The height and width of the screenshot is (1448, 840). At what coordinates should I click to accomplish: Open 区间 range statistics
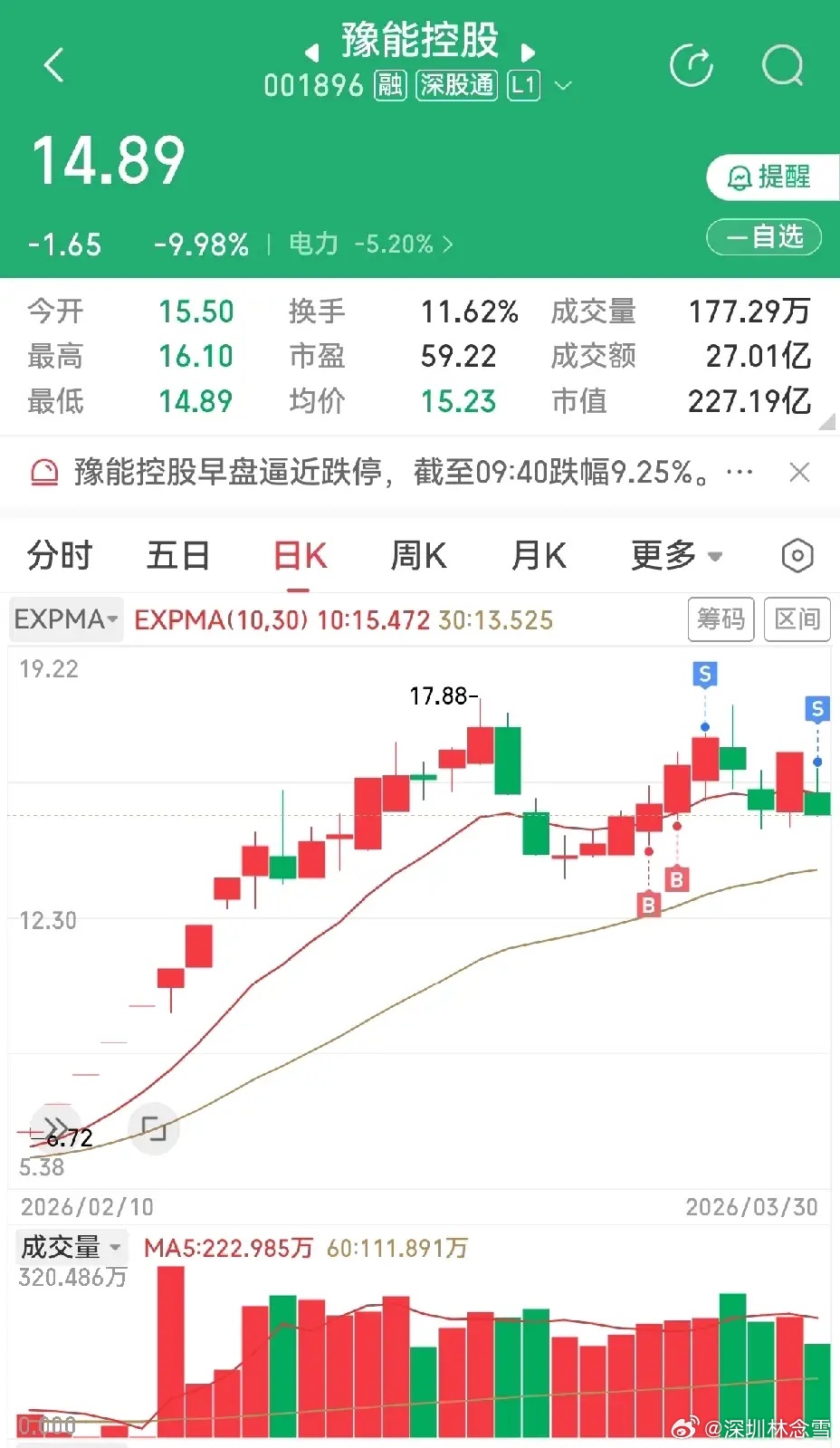coord(797,619)
